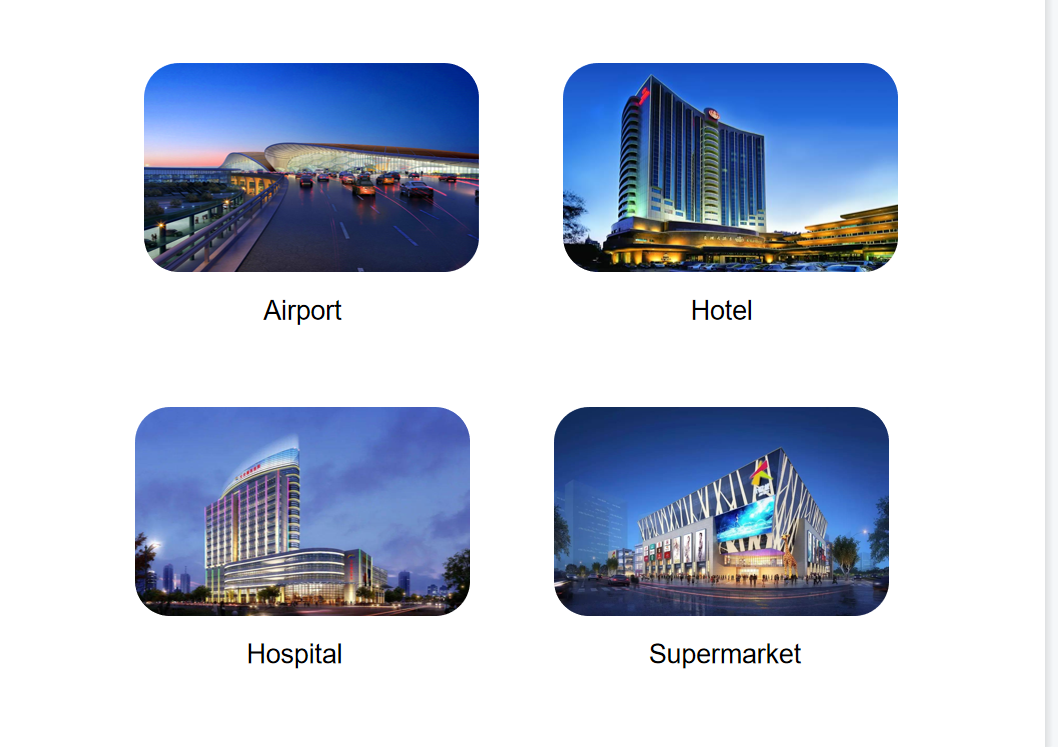Choose the Supermarket picture card
Screen dimensions: 1058x747
click(x=721, y=511)
